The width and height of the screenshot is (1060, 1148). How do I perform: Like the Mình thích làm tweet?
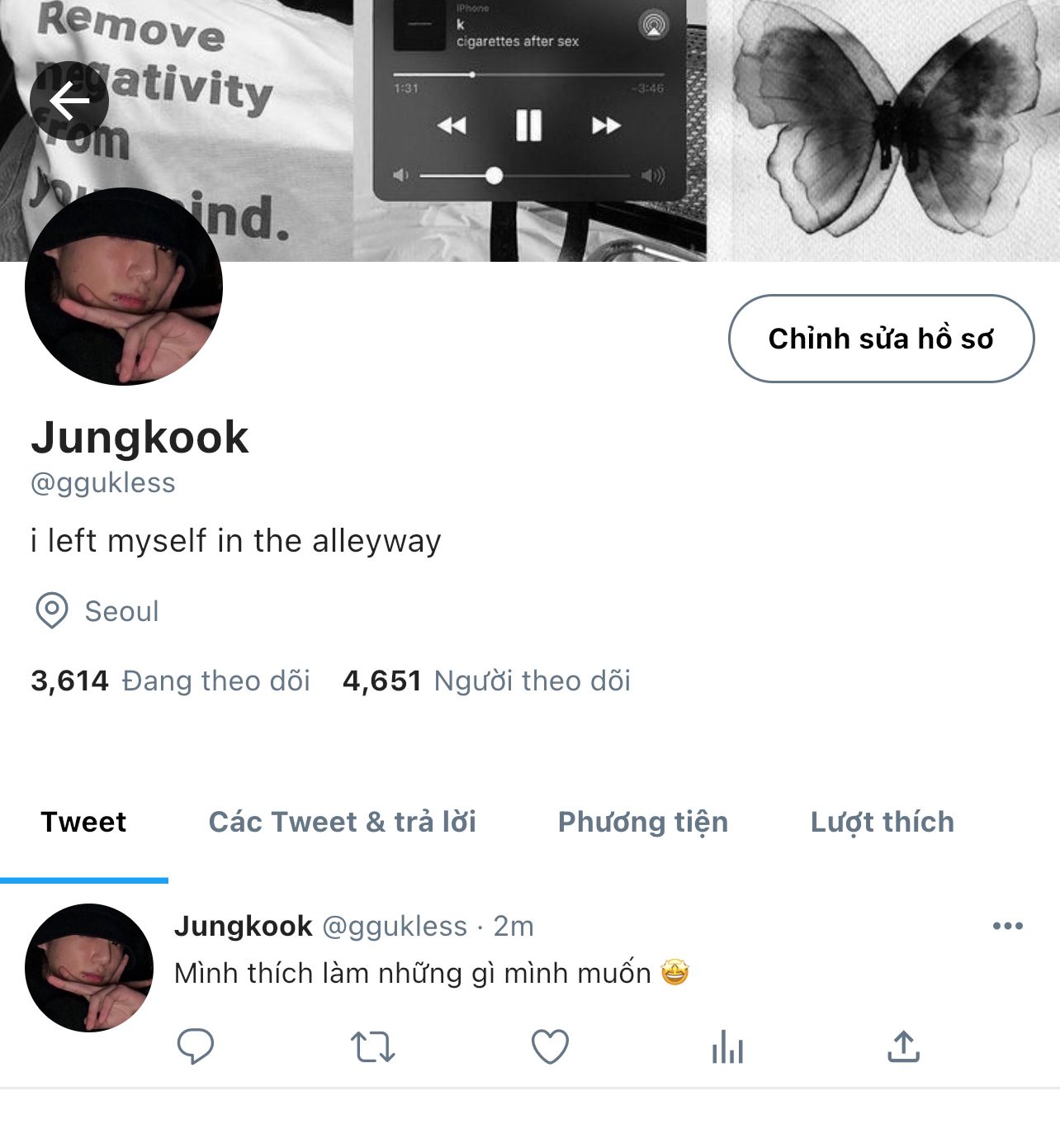point(550,1046)
